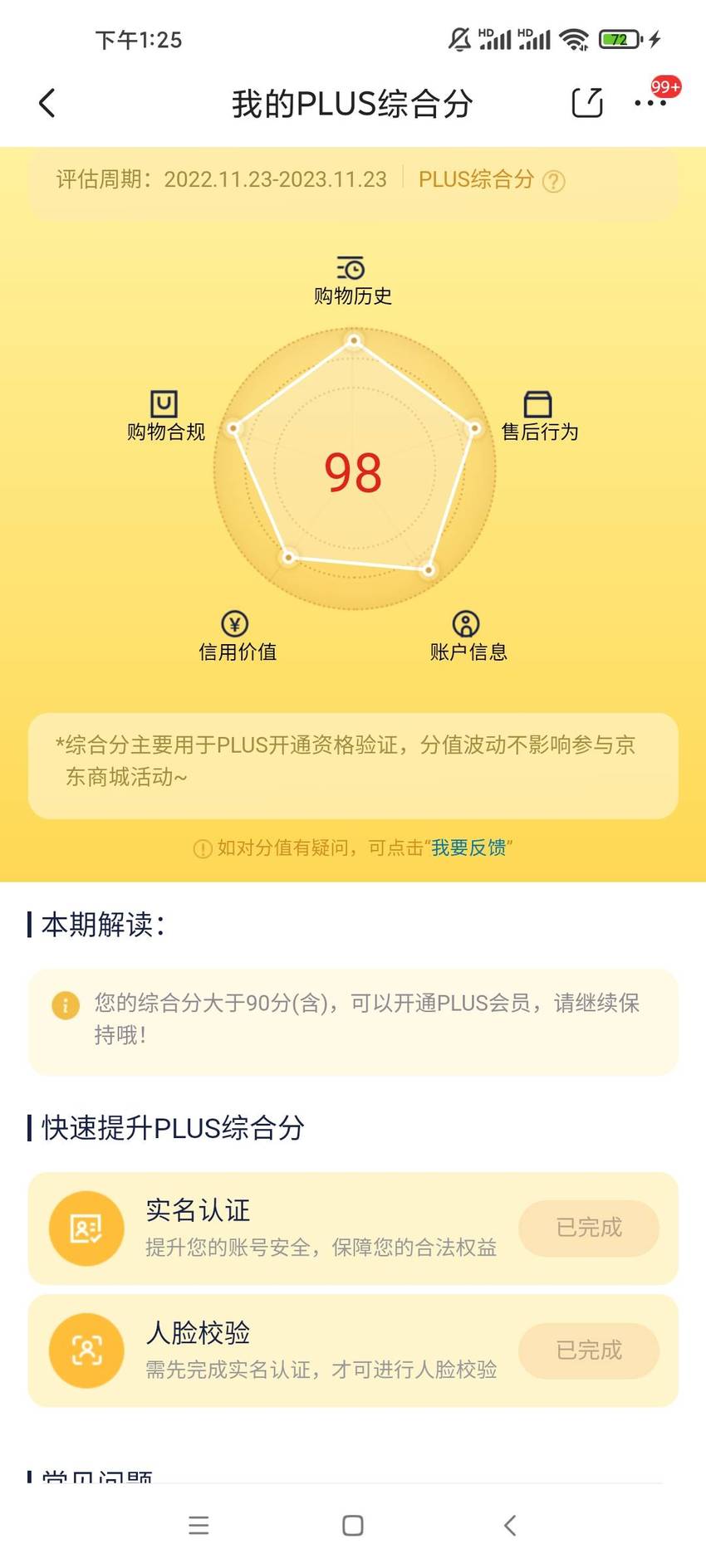The width and height of the screenshot is (706, 1568).
Task: Tap 已完成 button for 实名认证
Action: coord(589,1228)
